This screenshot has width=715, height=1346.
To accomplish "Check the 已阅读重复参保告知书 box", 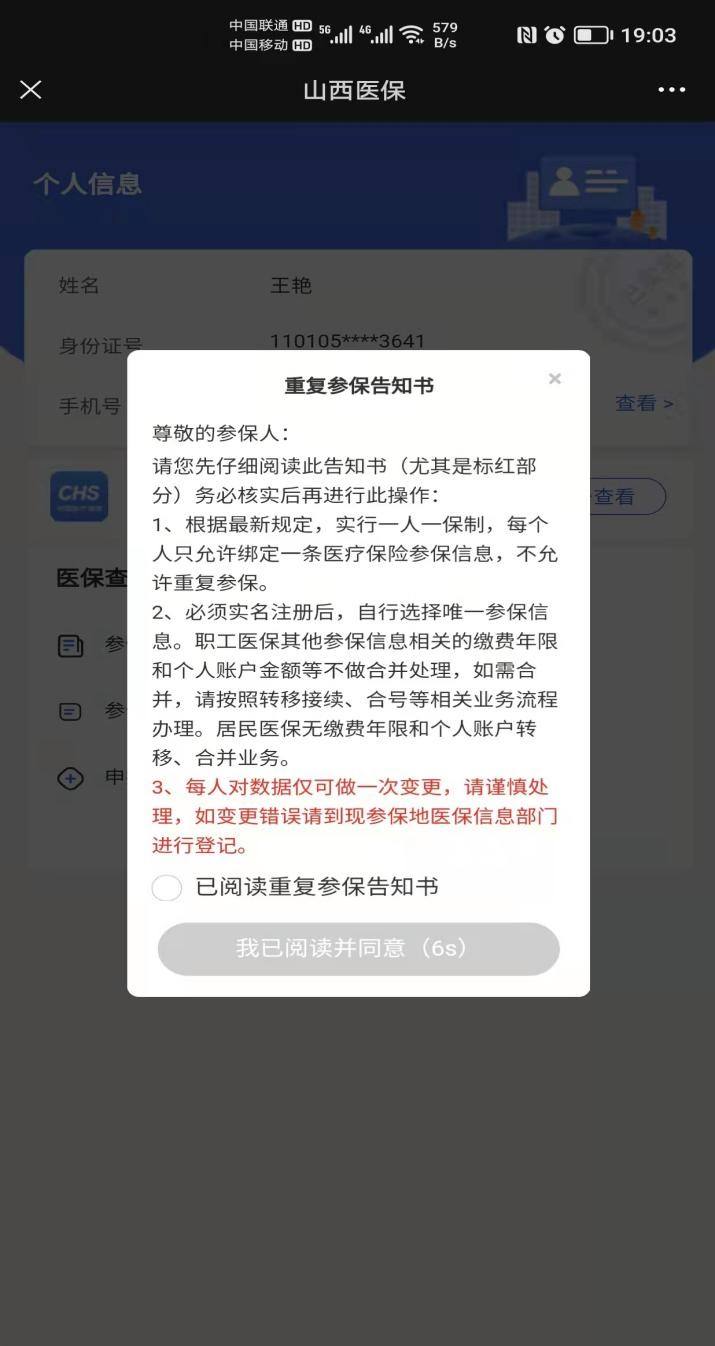I will point(167,887).
